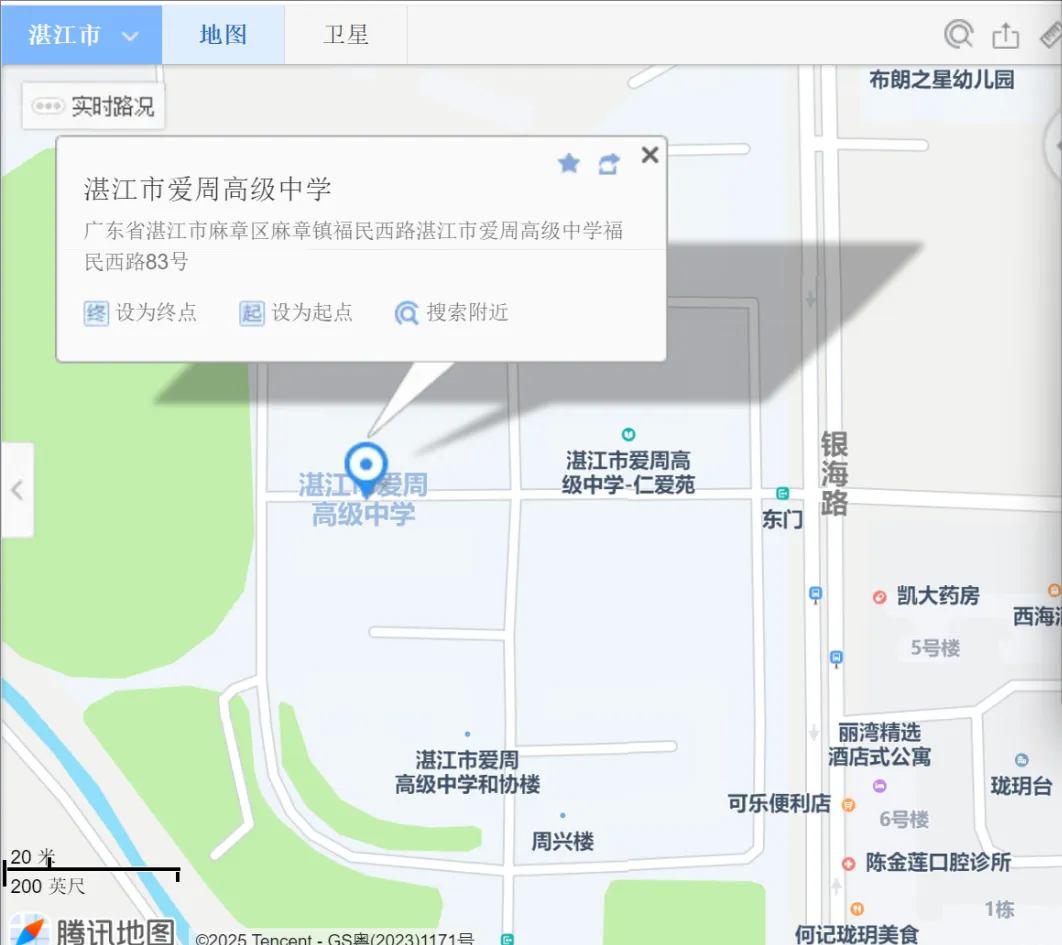Viewport: 1062px width, 945px height.
Task: Switch to the 卫星 satellite view
Action: coord(346,35)
